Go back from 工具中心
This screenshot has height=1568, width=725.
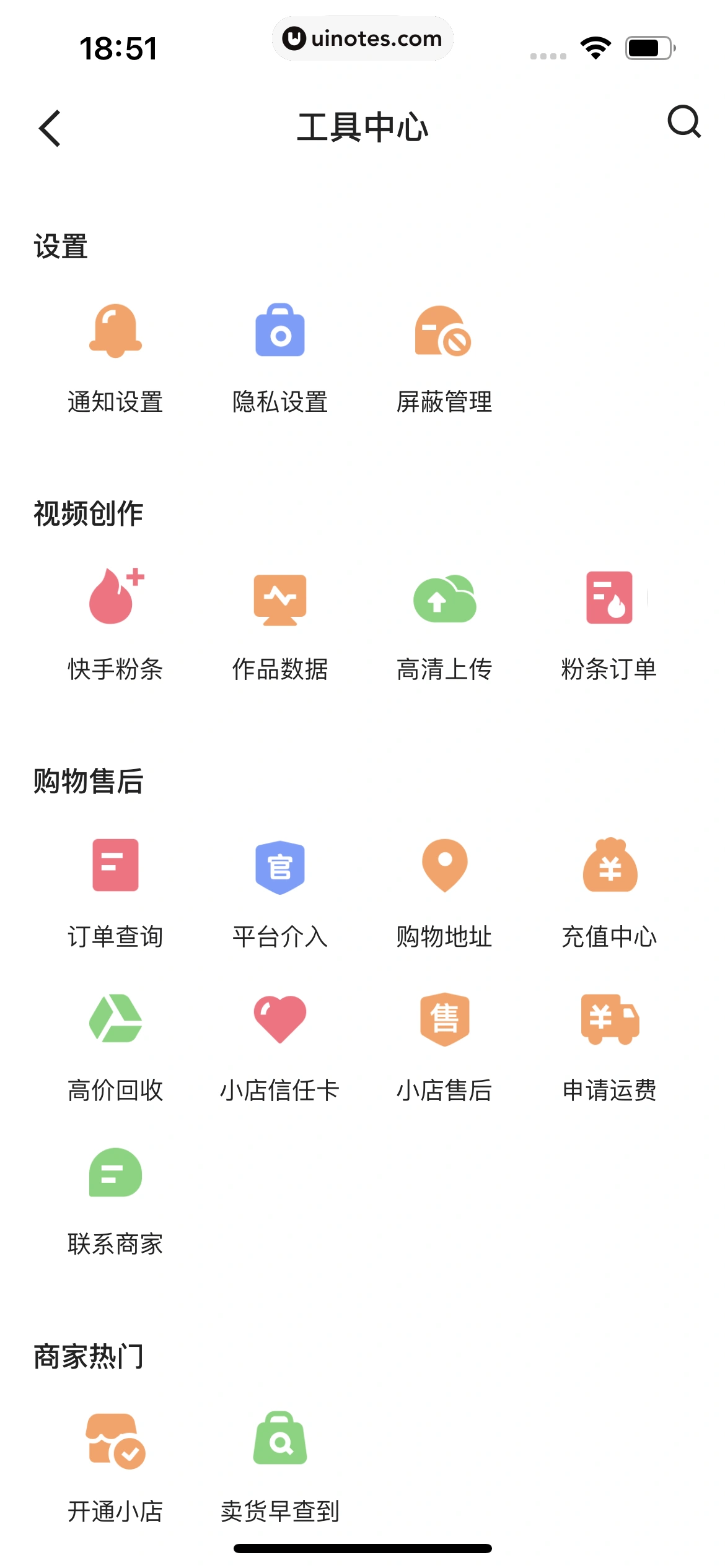pos(50,128)
